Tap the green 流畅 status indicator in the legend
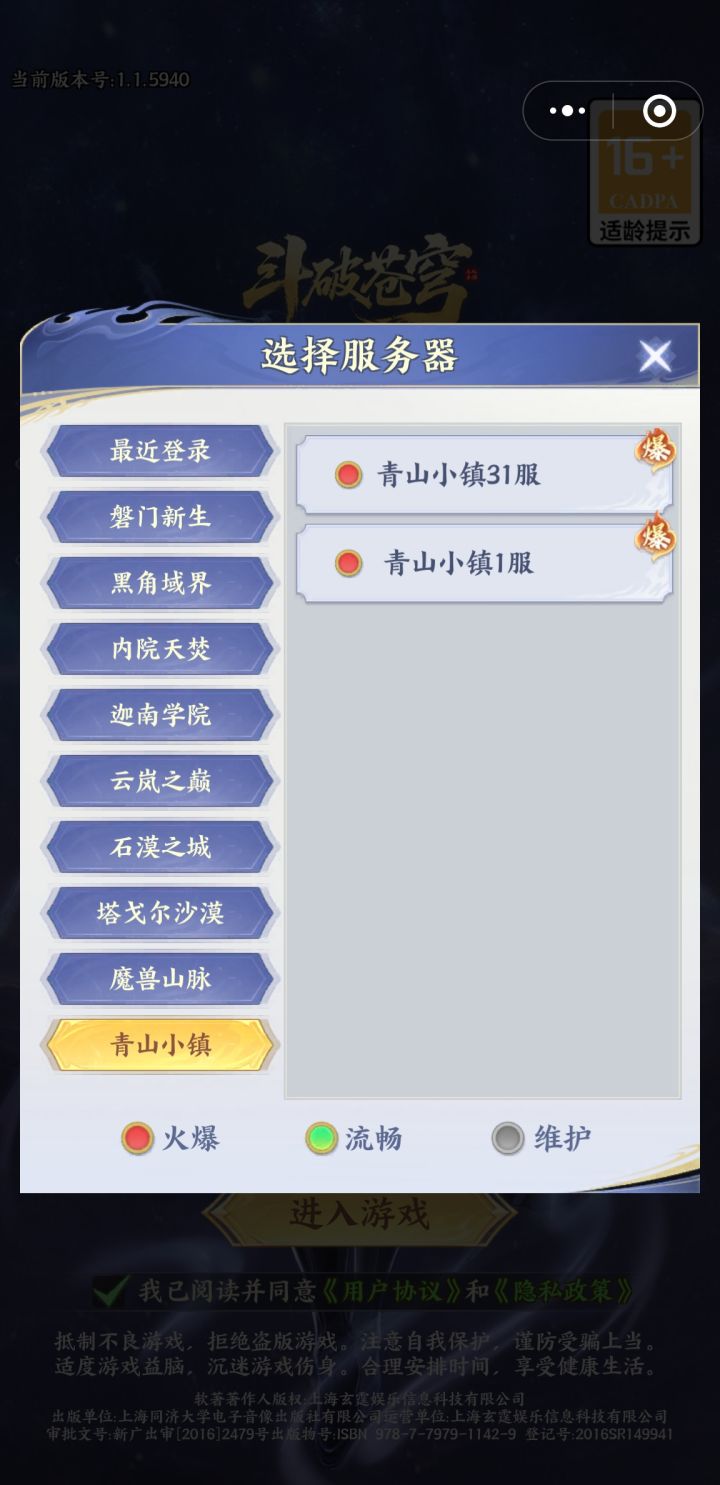720x1485 pixels. click(324, 1138)
